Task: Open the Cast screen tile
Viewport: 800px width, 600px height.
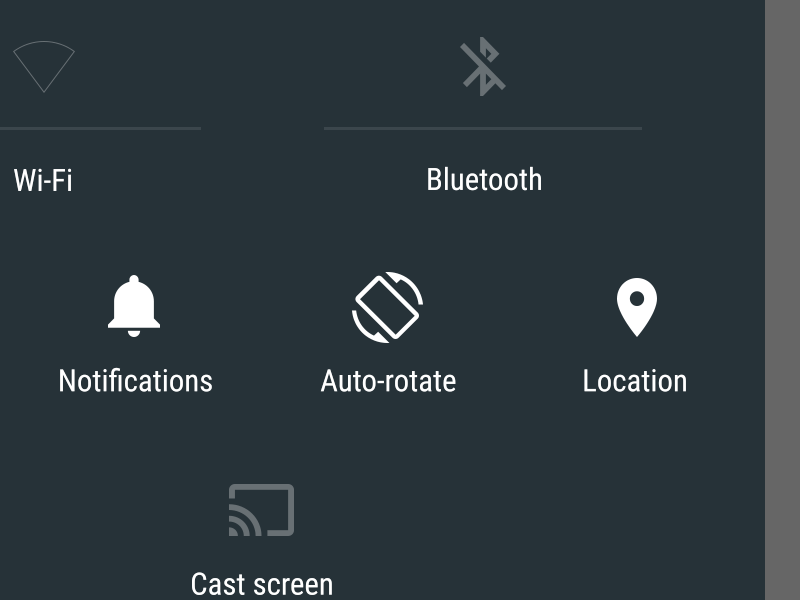Action: point(261,510)
